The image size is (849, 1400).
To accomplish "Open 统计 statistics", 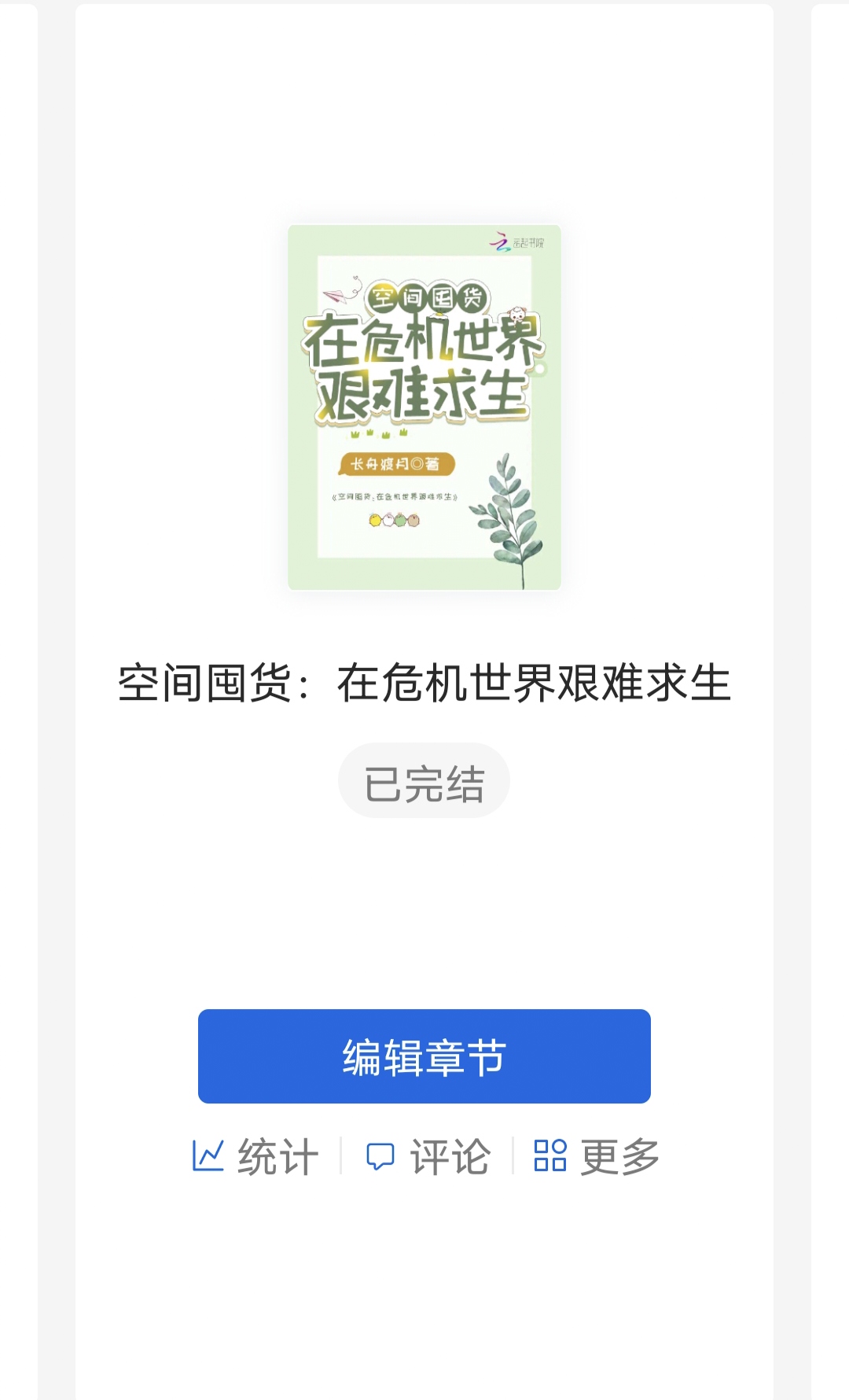I will (x=255, y=1157).
